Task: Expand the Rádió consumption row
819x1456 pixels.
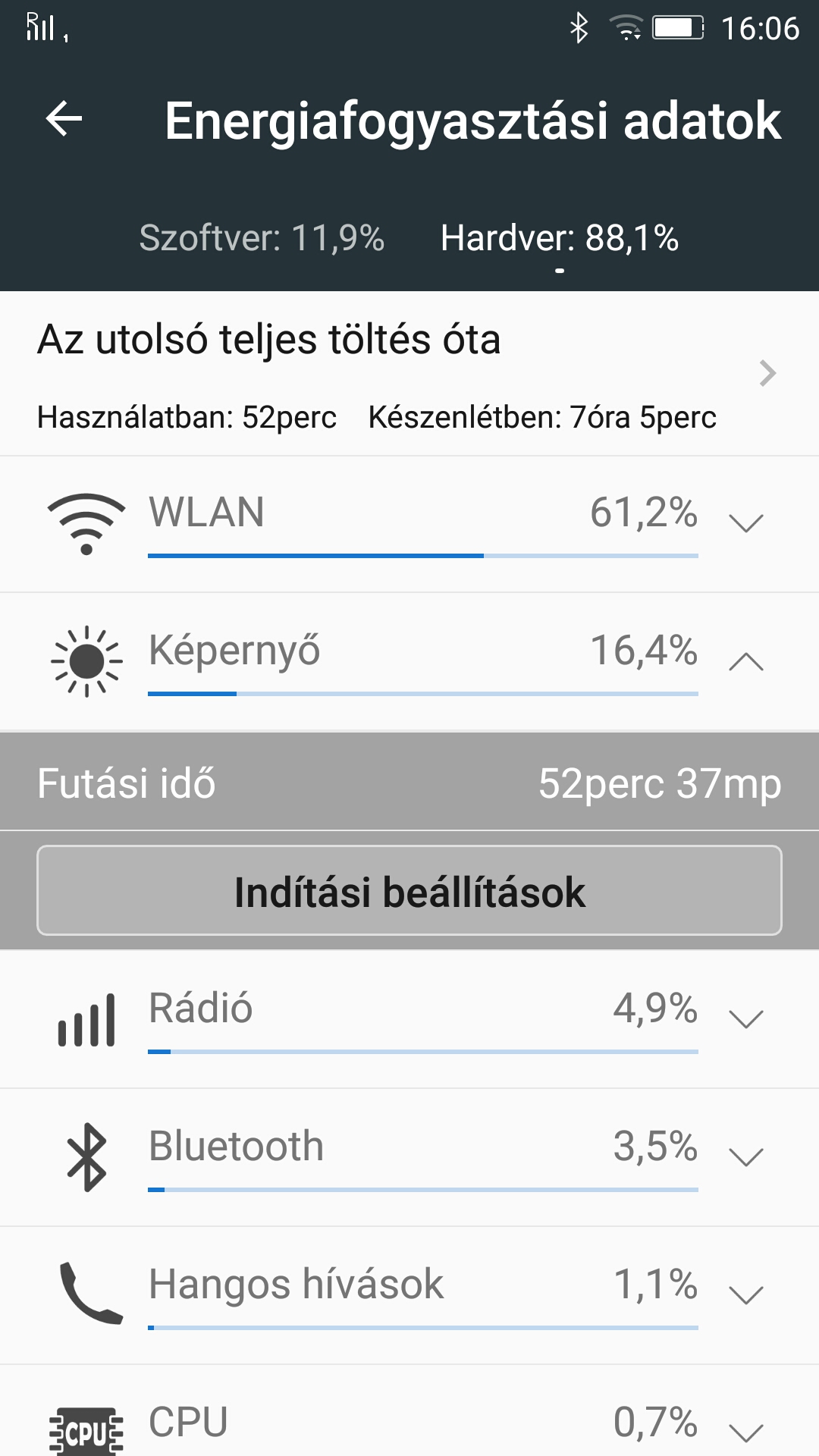Action: pos(409,1020)
